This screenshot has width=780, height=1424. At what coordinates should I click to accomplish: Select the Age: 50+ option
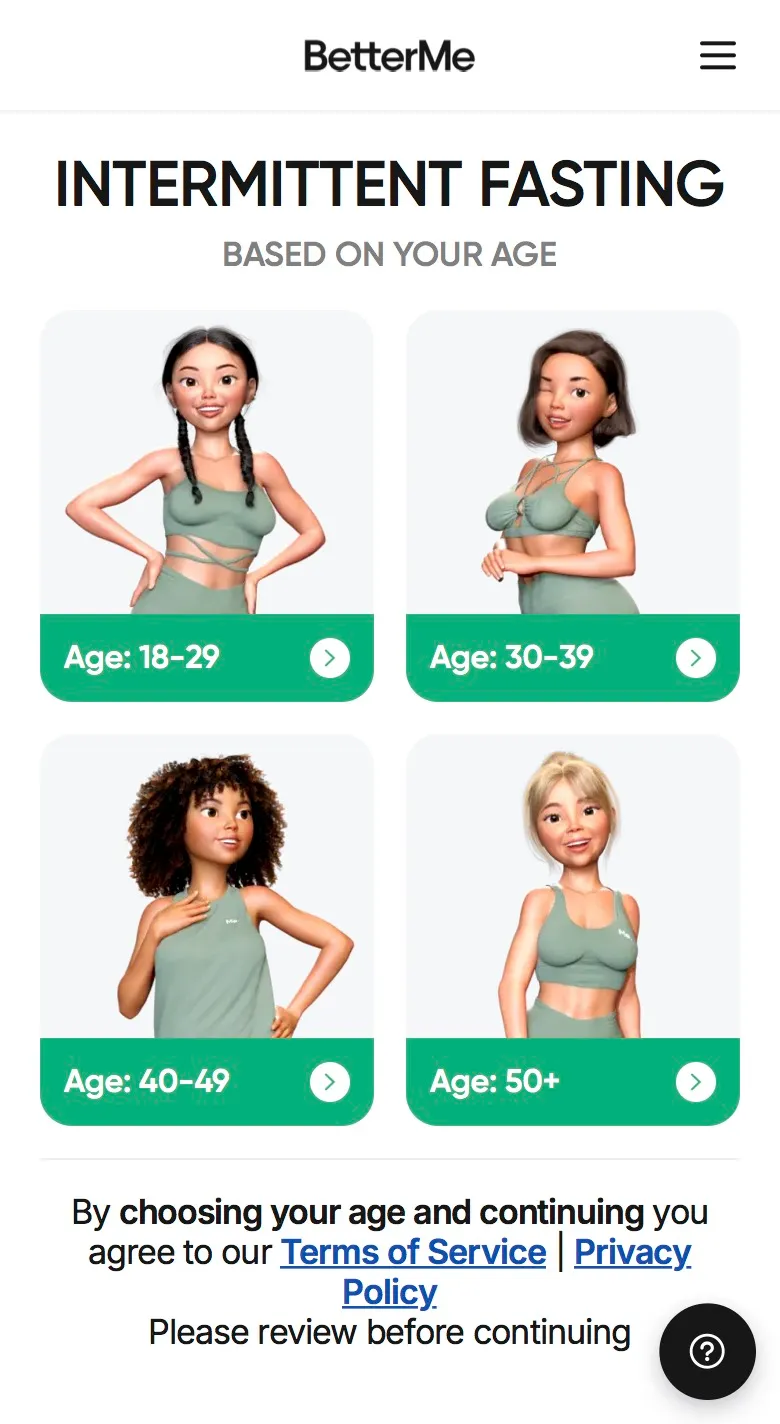point(573,930)
